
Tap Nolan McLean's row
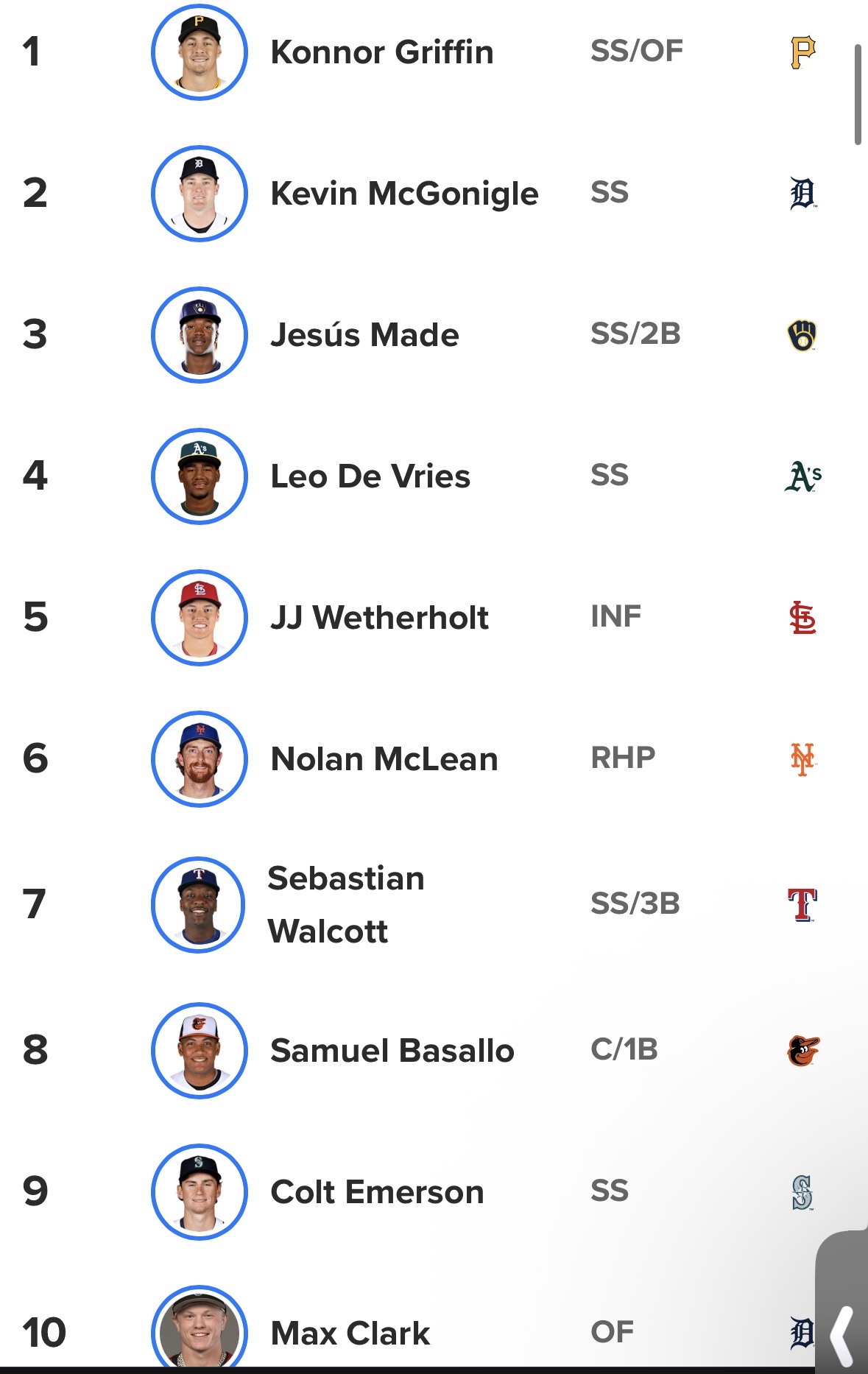tap(384, 759)
